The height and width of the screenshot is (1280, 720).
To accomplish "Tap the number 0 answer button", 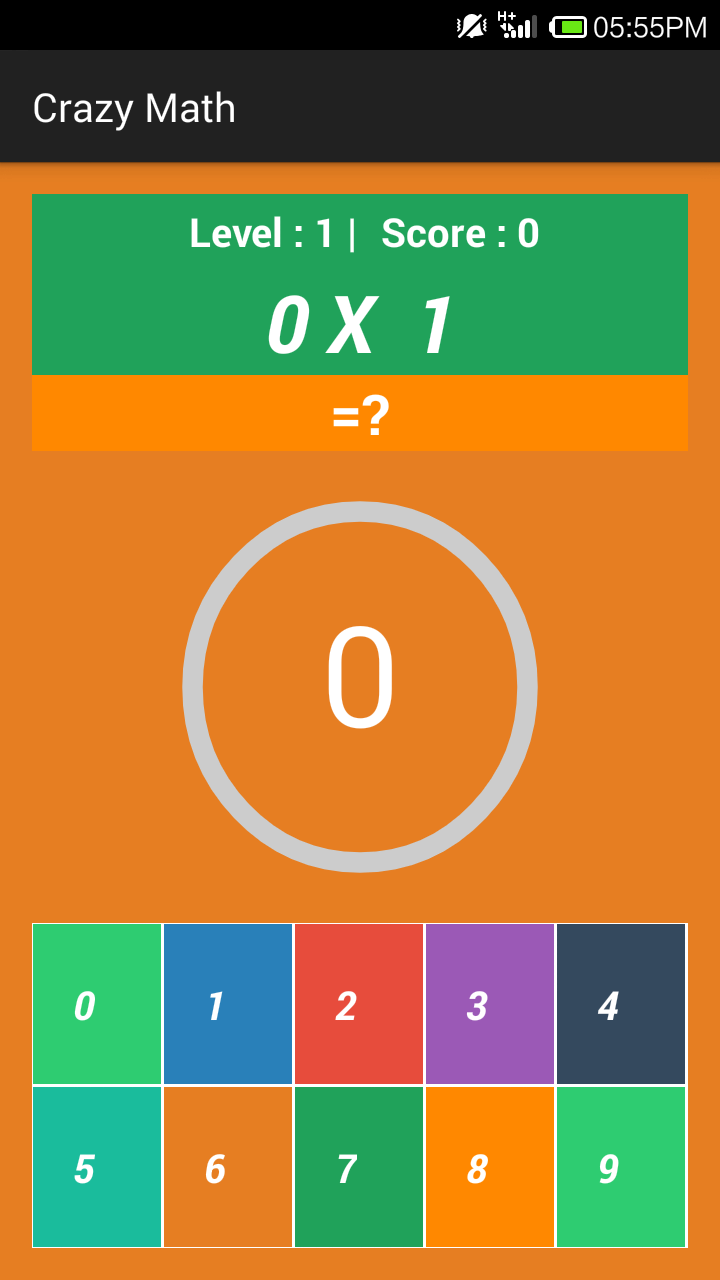I will pos(97,1004).
